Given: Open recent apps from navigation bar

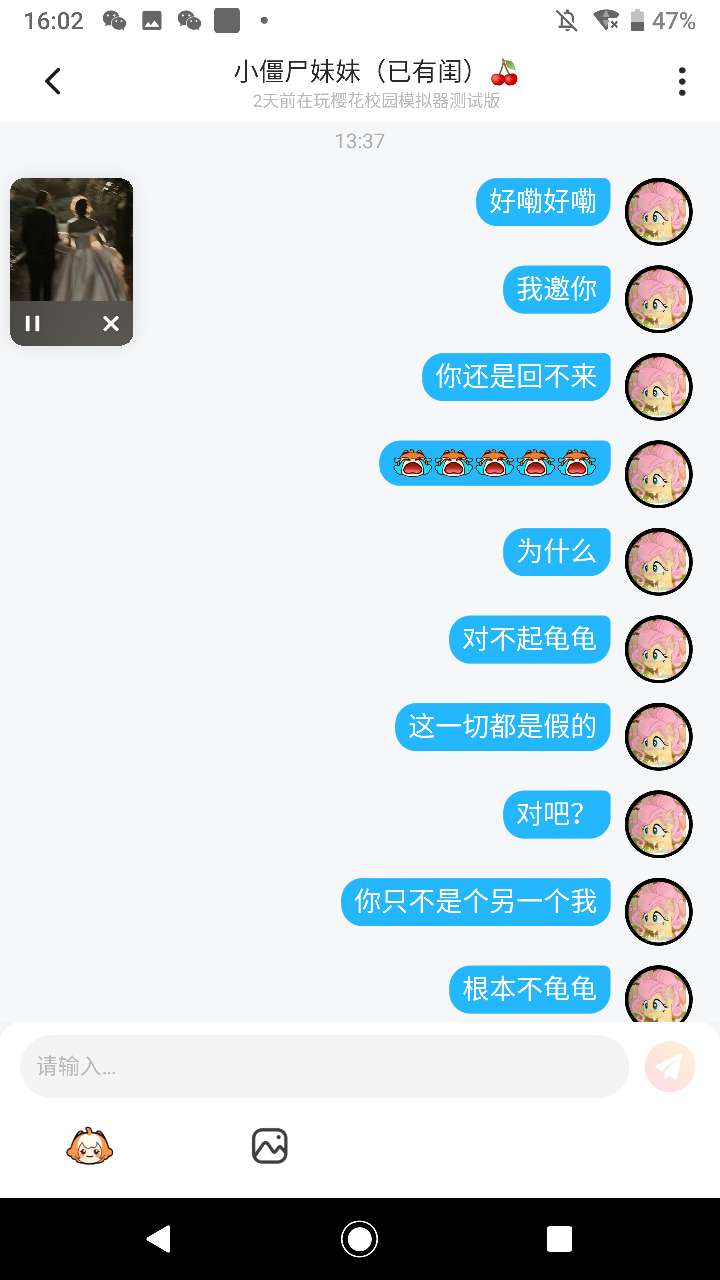Looking at the screenshot, I should coord(559,1239).
